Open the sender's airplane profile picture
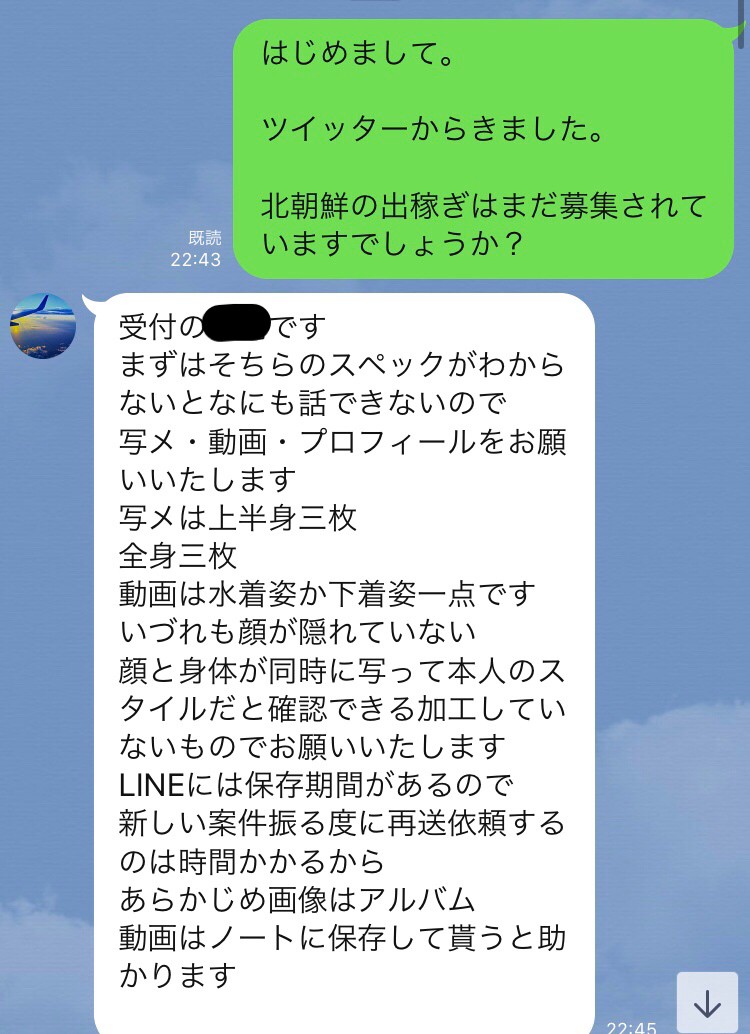Image resolution: width=750 pixels, height=1034 pixels. [43, 326]
